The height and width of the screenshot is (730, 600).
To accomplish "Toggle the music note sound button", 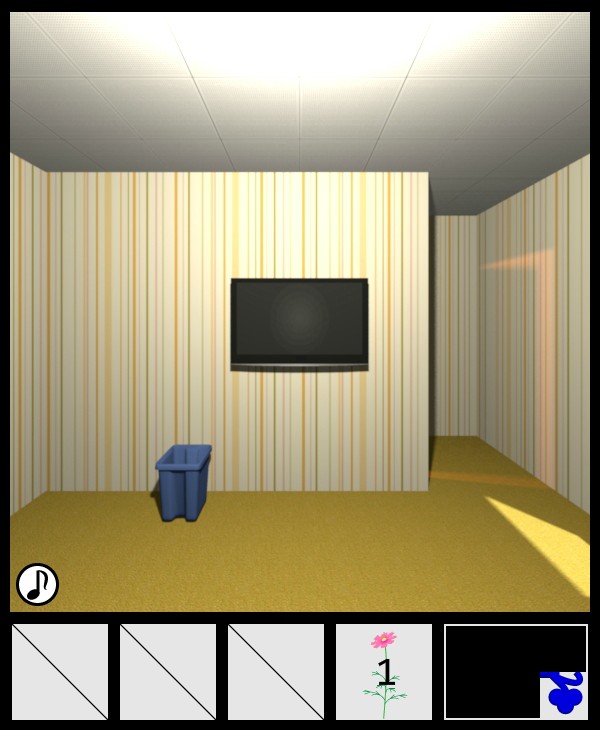I will 37,584.
